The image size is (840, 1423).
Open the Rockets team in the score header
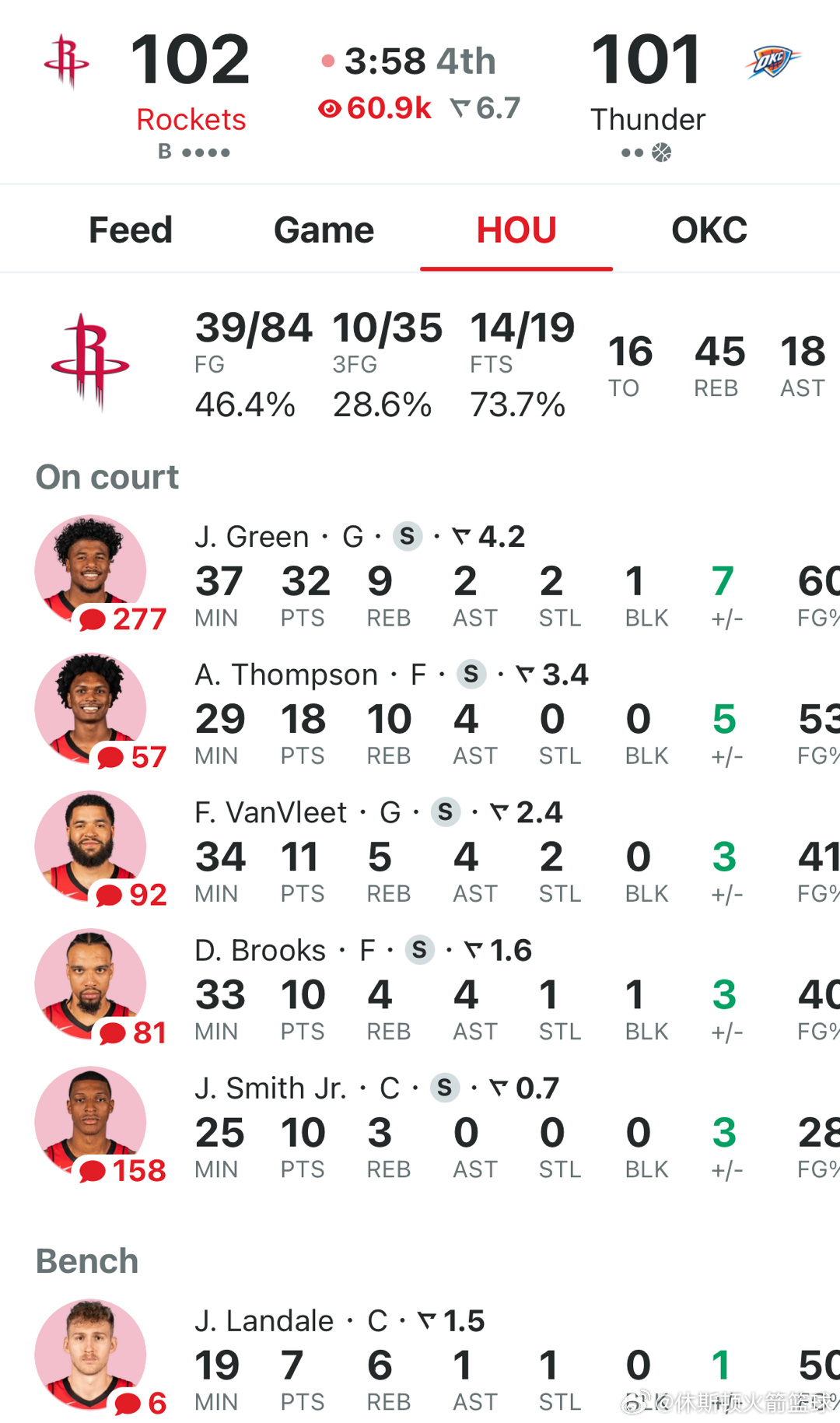pyautogui.click(x=191, y=120)
